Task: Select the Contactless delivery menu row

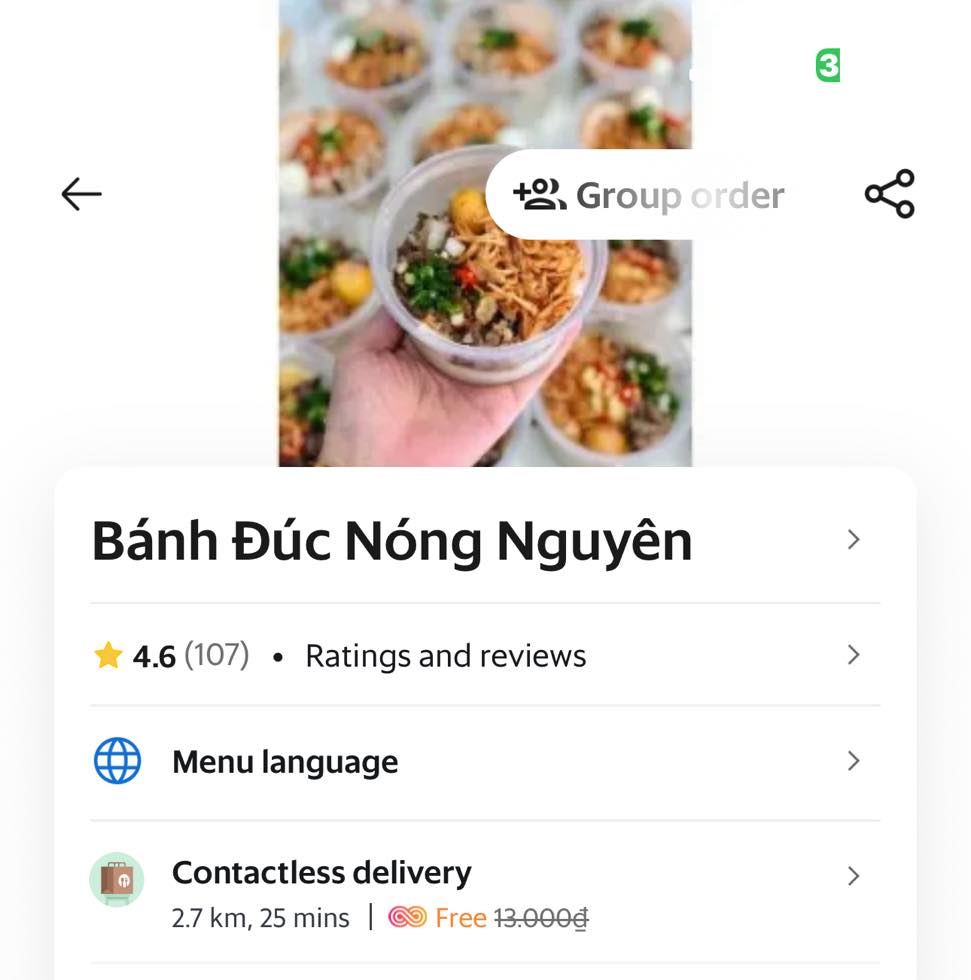Action: coord(321,872)
